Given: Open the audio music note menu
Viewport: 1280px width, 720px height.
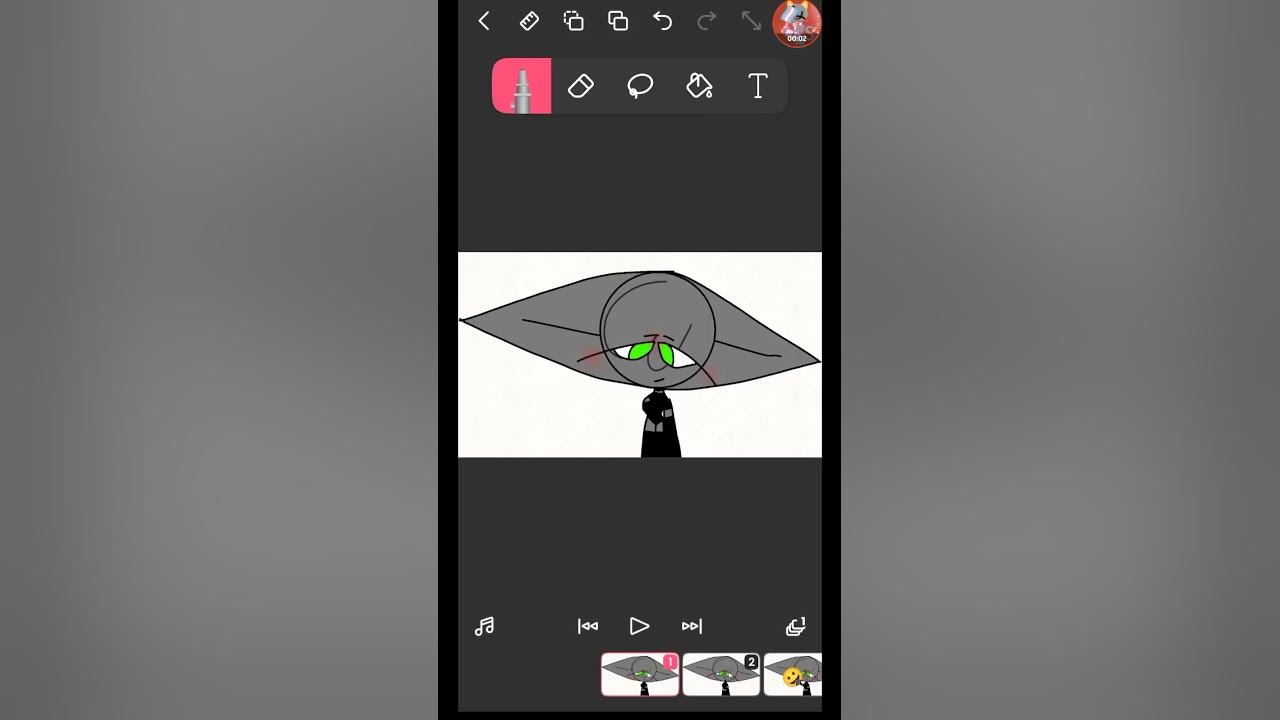Looking at the screenshot, I should [484, 627].
